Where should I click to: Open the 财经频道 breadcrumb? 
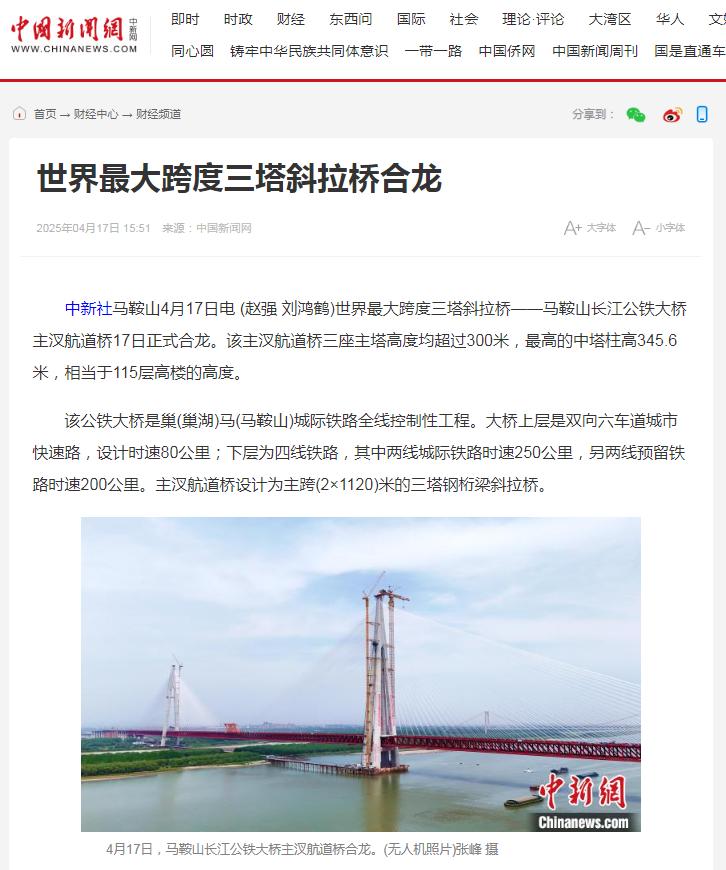159,114
